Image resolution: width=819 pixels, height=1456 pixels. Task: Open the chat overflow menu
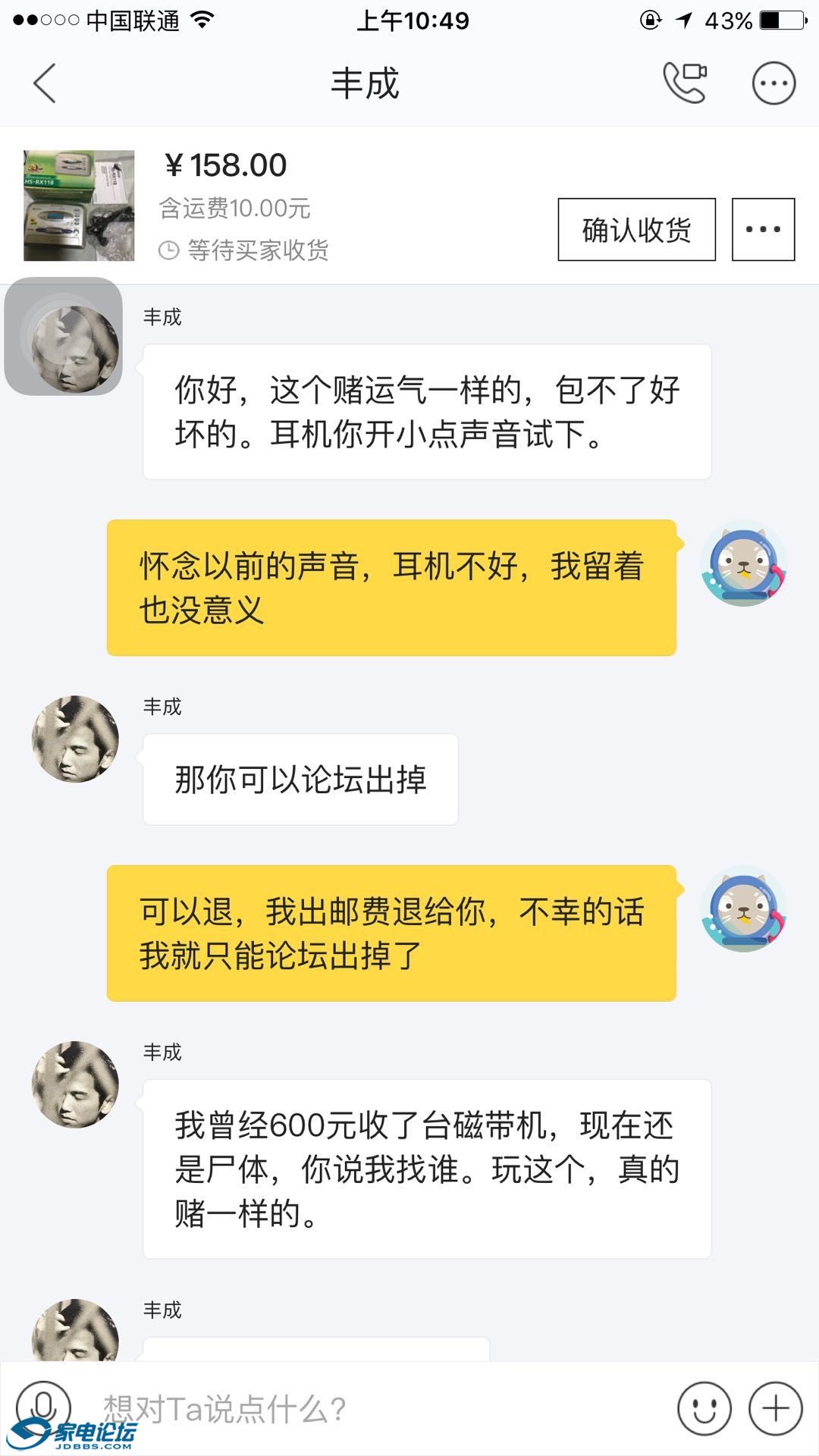click(x=773, y=83)
